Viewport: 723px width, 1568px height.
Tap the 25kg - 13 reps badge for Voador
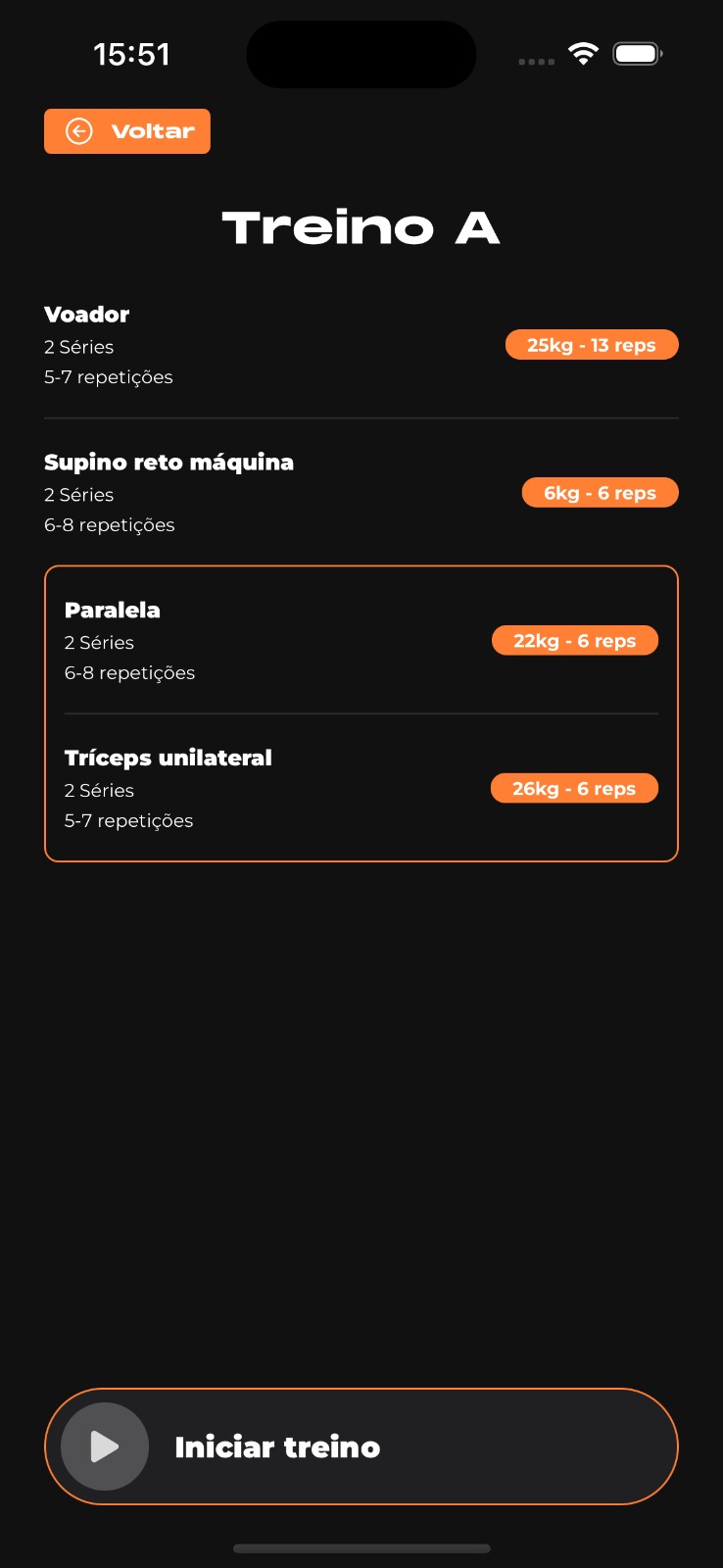tap(592, 344)
